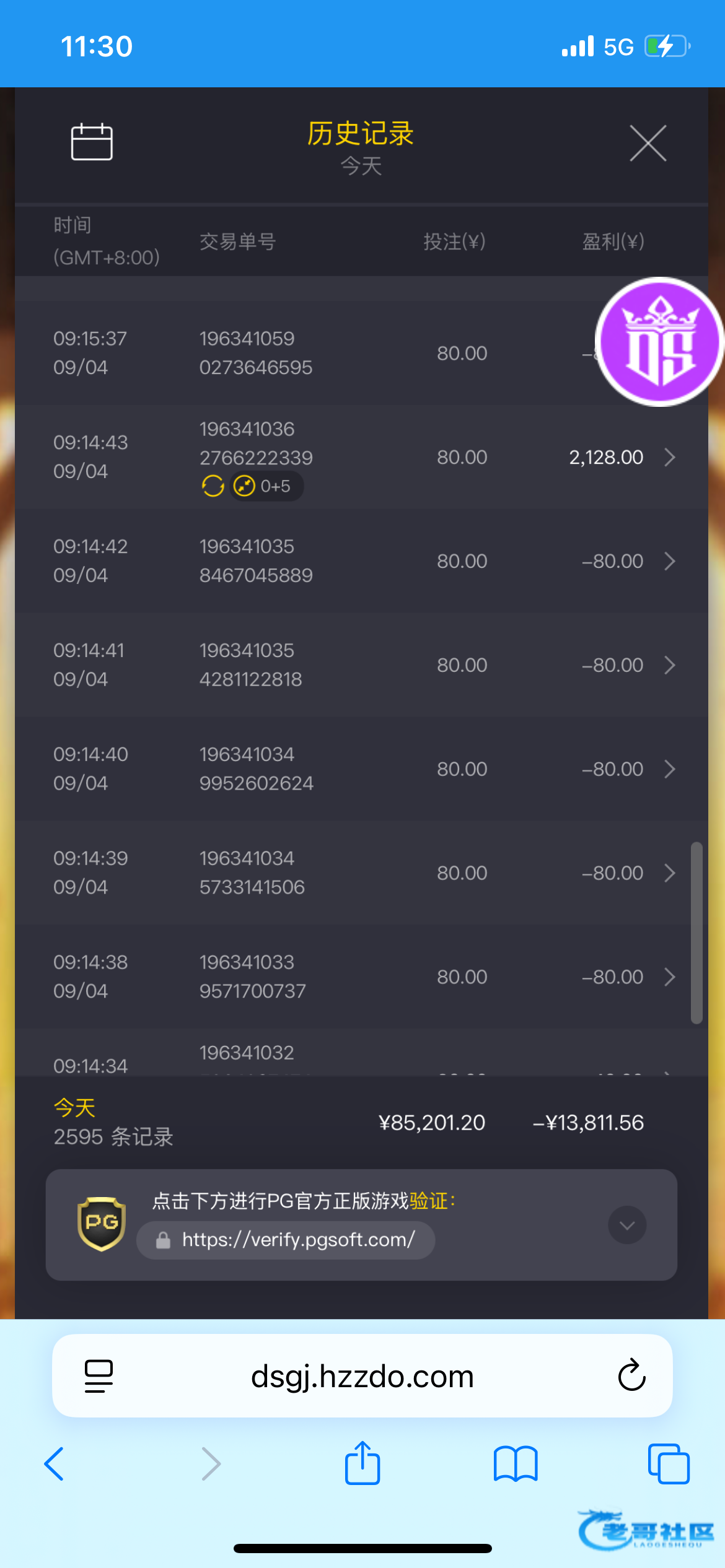View details of transaction ending 9952602624
This screenshot has height=1568, width=725.
click(x=361, y=769)
